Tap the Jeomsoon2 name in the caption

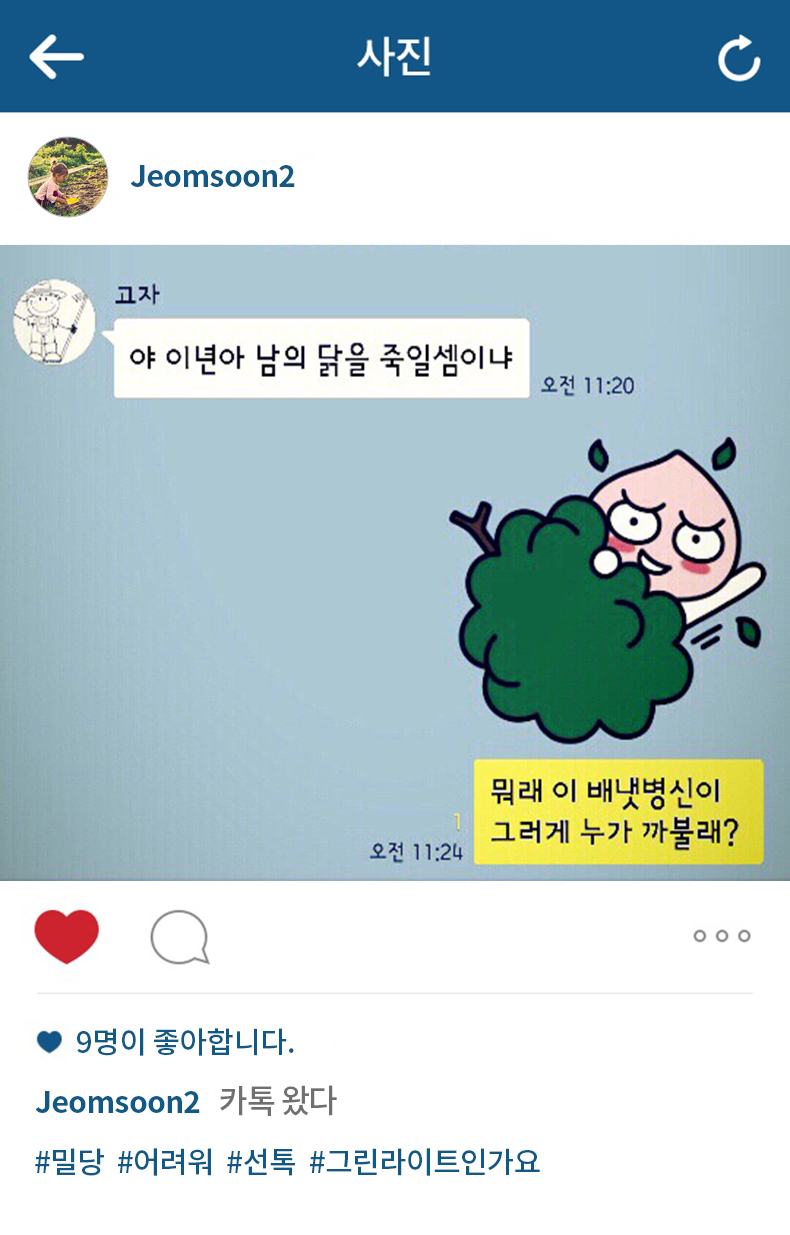(x=118, y=1102)
